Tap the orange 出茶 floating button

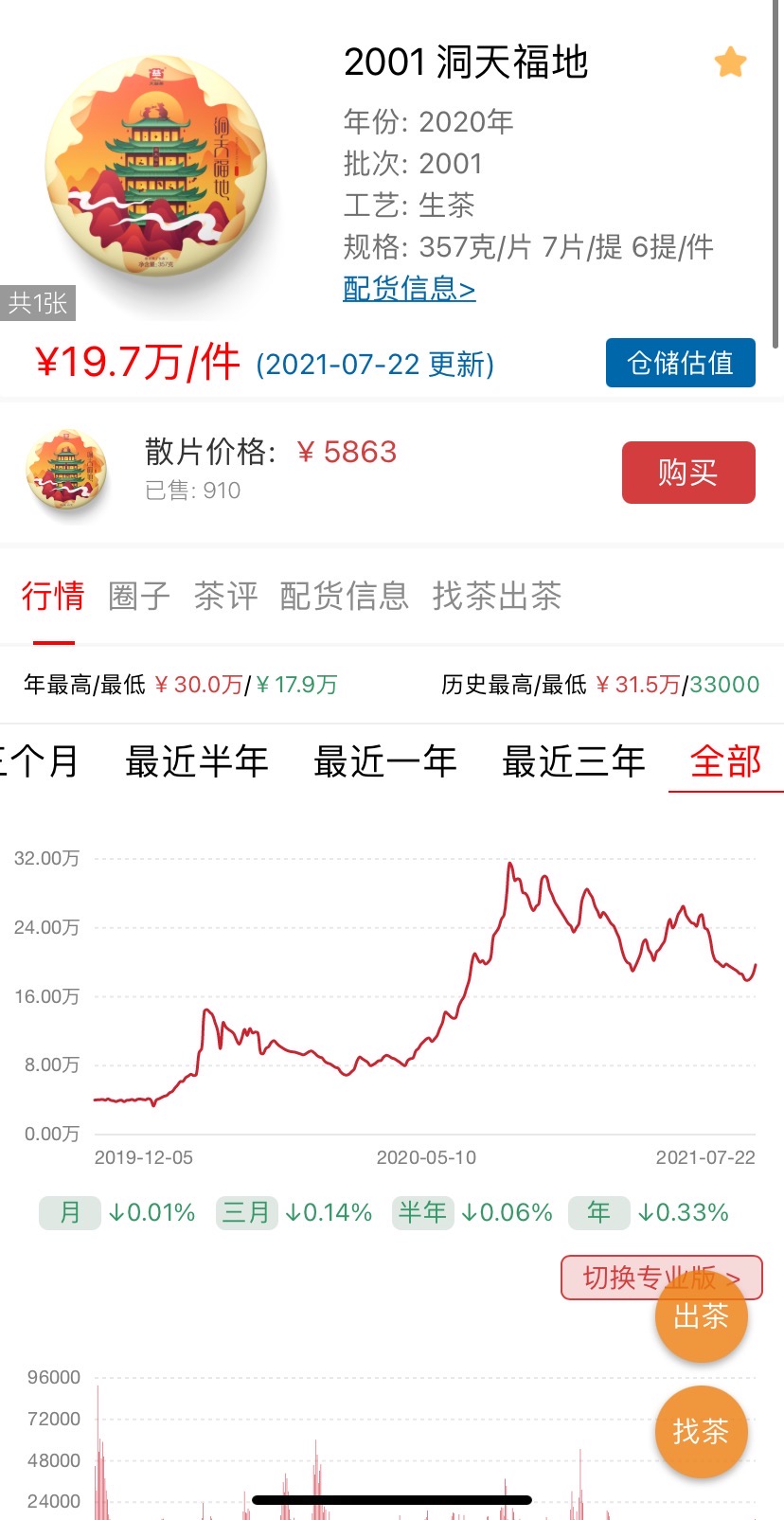pos(701,1315)
